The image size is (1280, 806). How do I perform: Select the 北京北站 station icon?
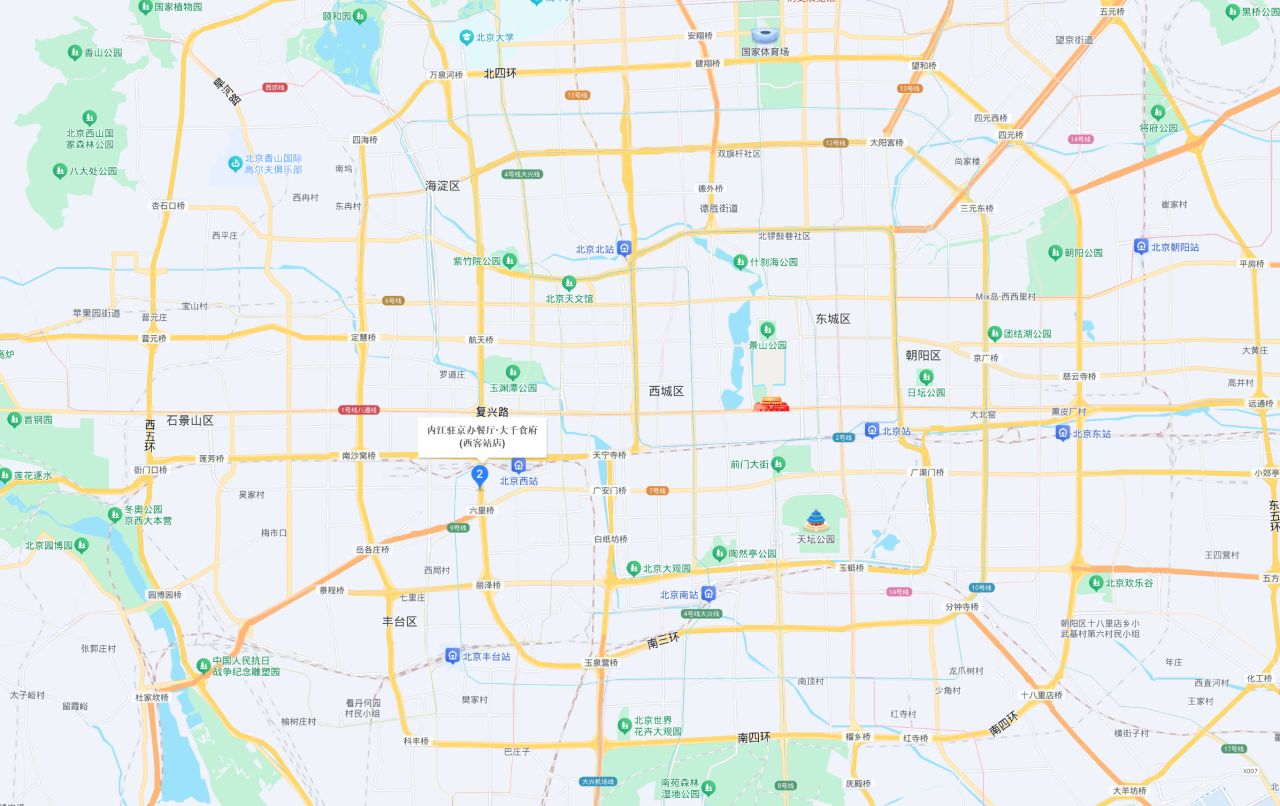click(x=624, y=249)
